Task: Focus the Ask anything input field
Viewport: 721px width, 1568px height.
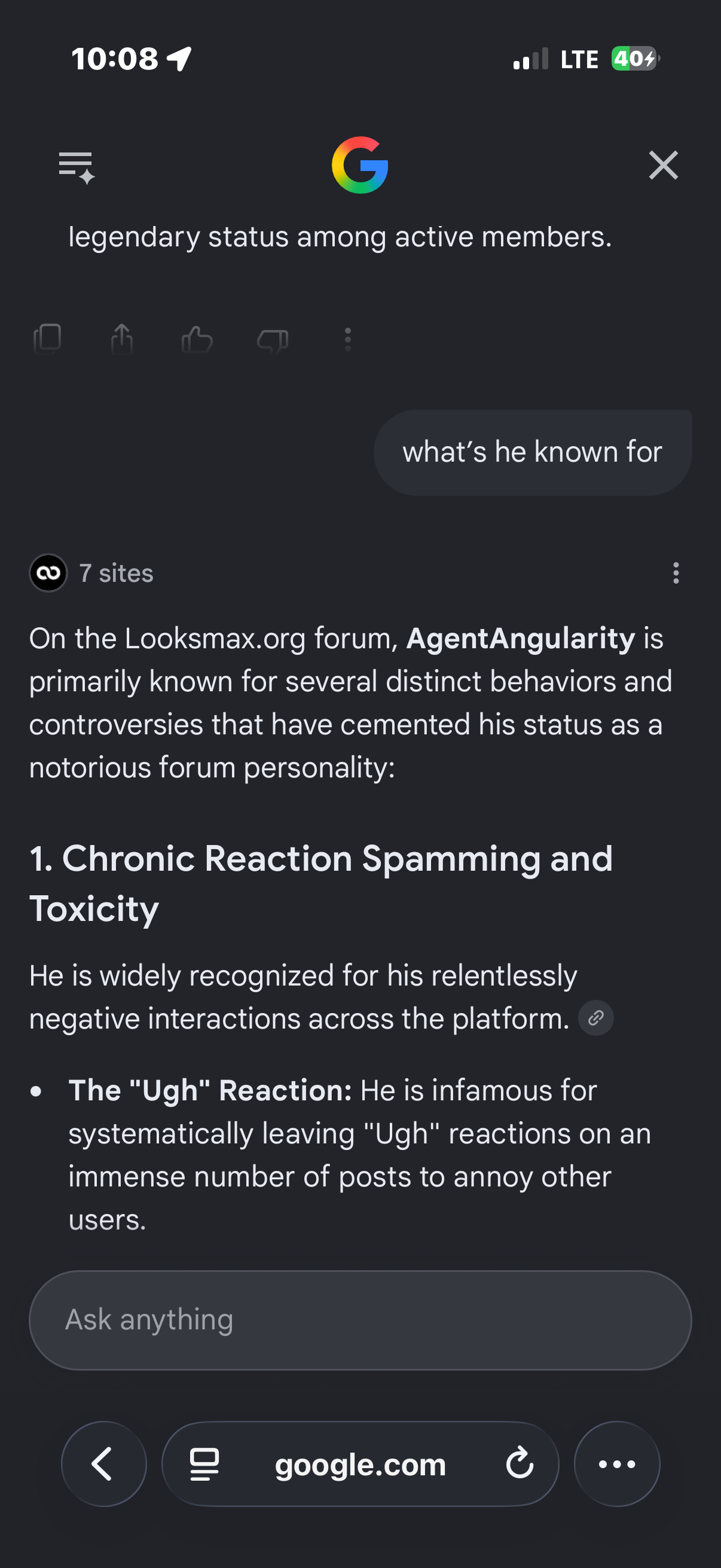Action: 360,1320
